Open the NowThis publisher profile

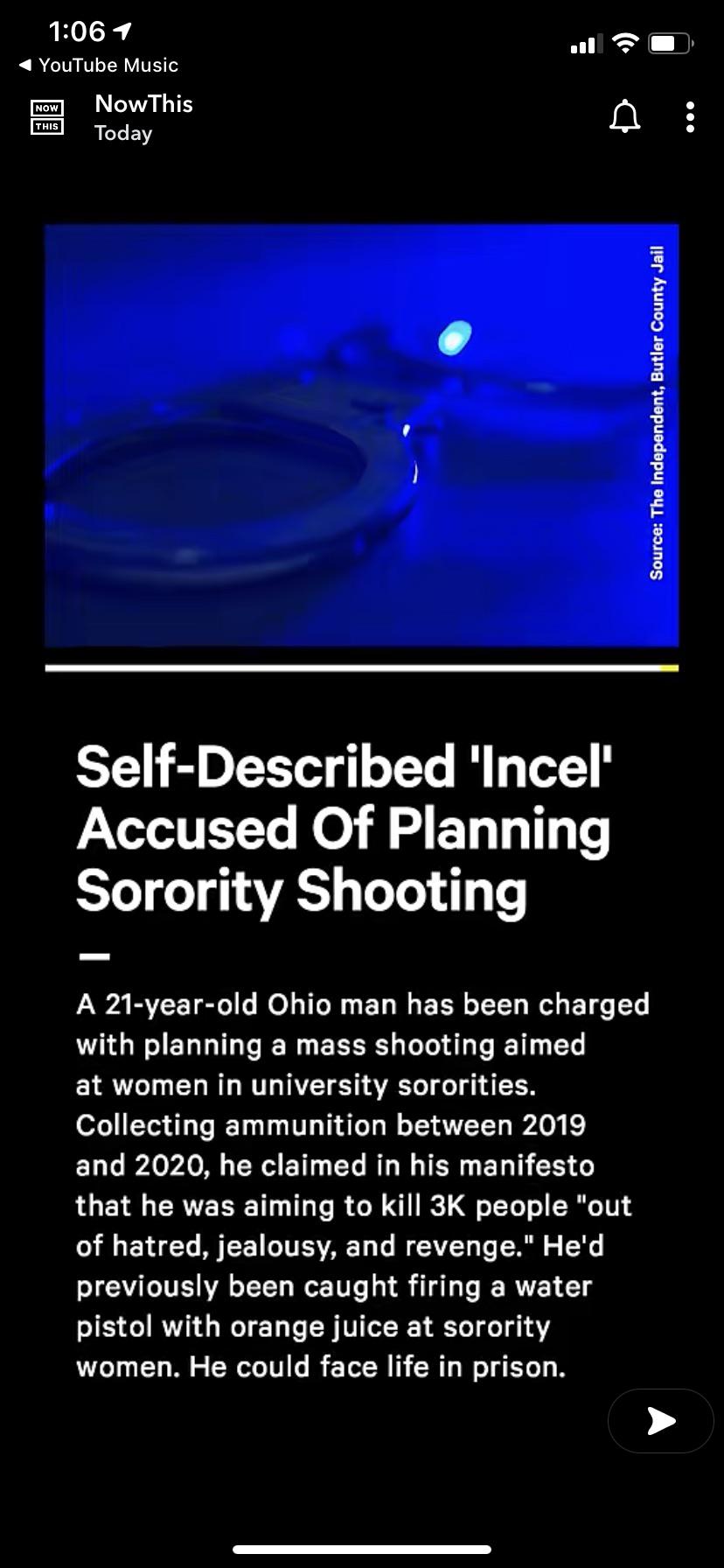click(143, 104)
